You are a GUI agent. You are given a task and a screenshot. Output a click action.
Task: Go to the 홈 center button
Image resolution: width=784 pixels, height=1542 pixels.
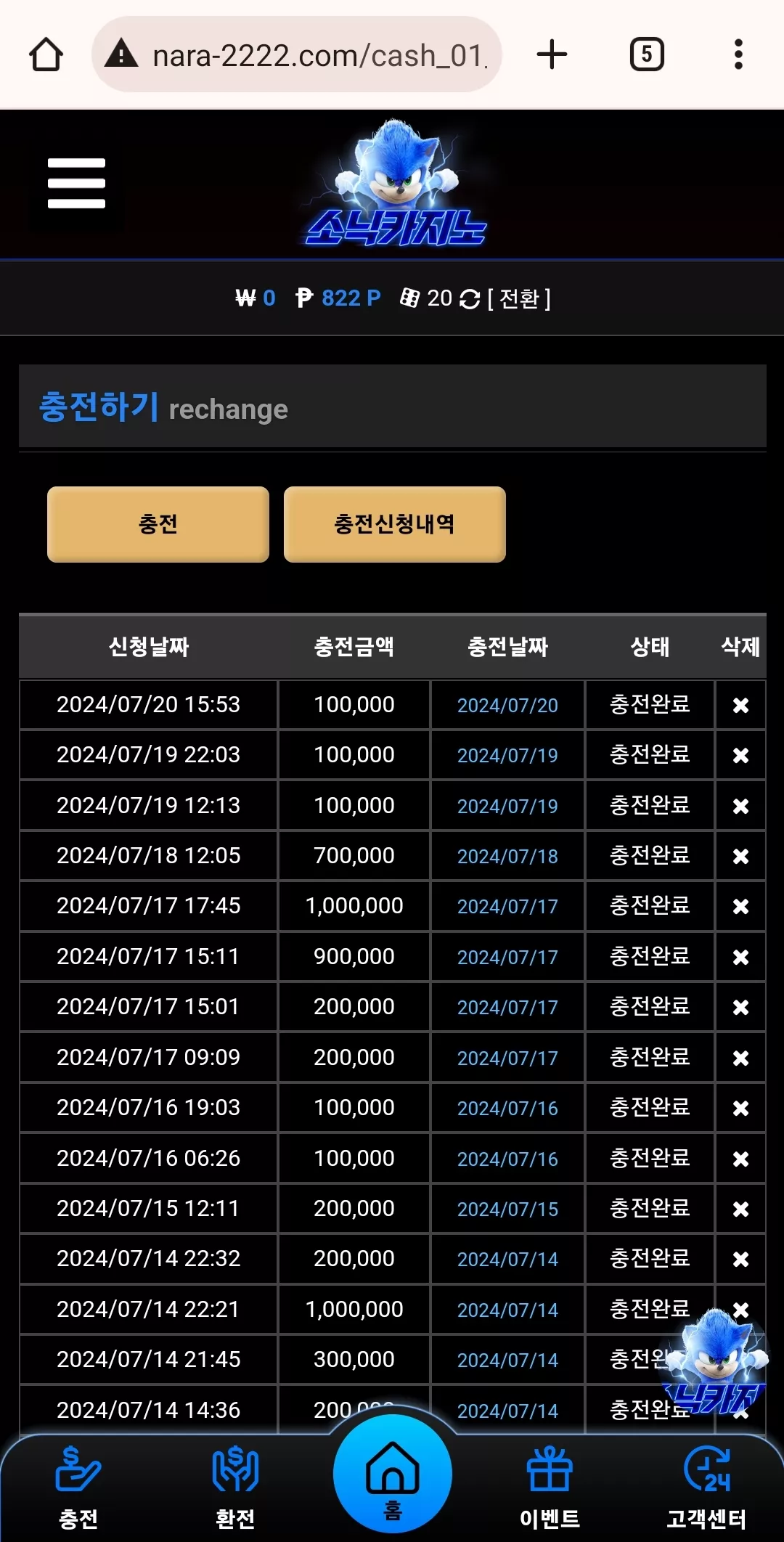(393, 1474)
